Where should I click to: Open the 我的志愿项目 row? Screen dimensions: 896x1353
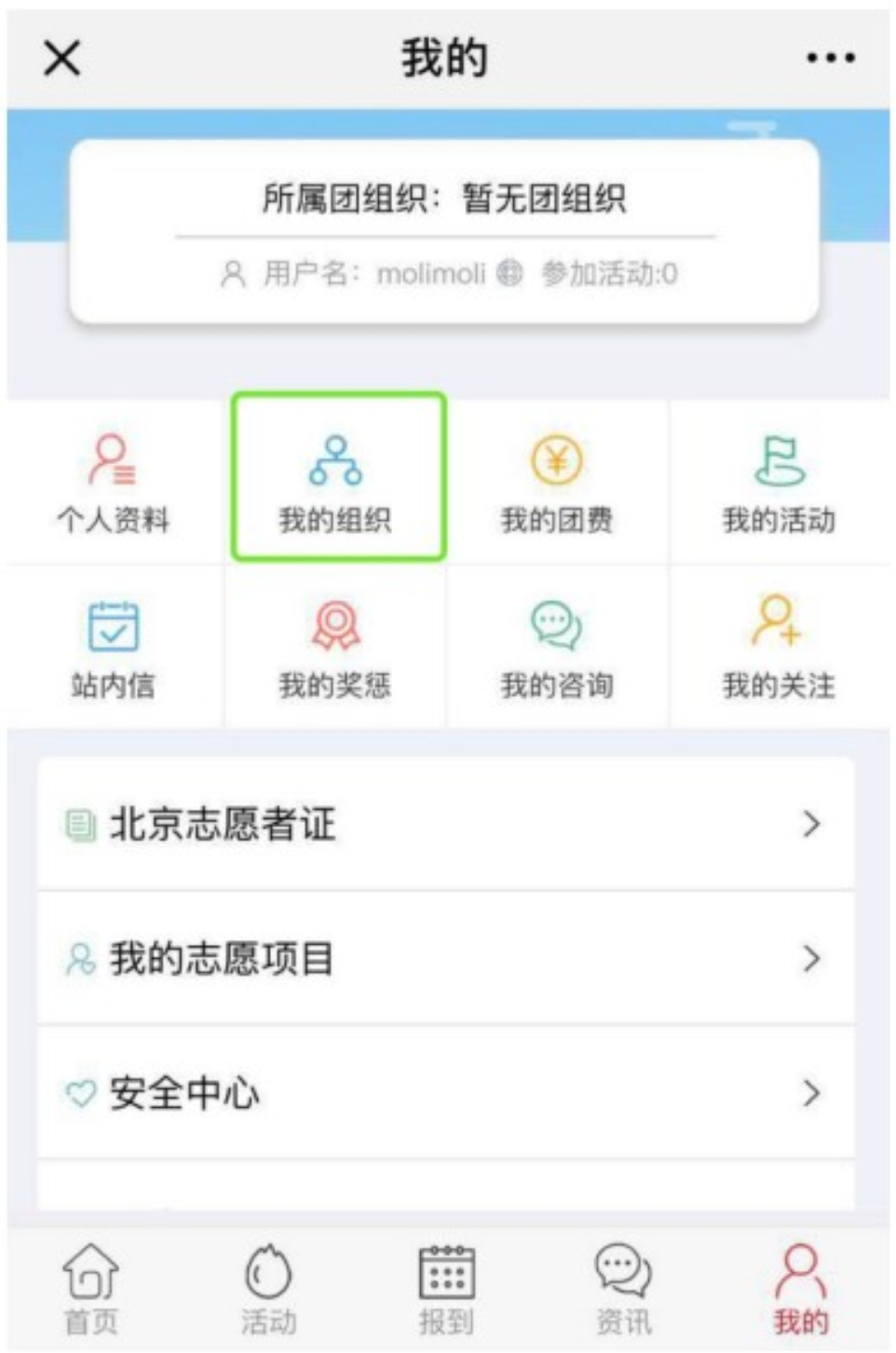(x=445, y=958)
